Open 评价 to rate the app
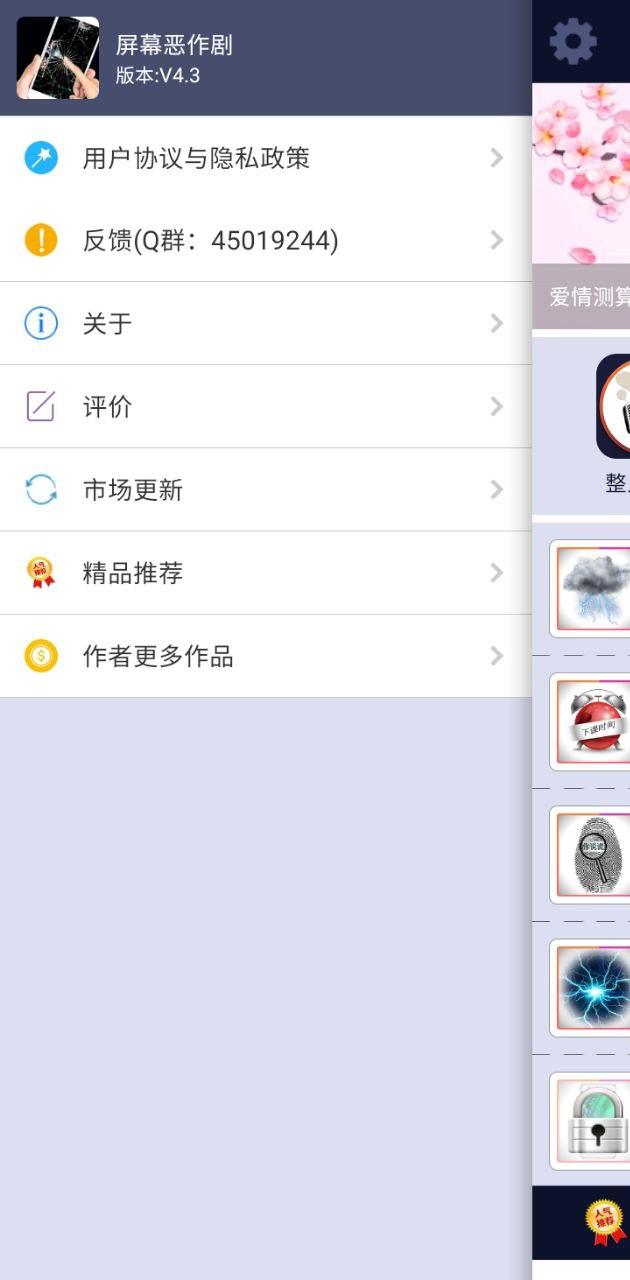Screen dimensions: 630x1280 [265, 407]
